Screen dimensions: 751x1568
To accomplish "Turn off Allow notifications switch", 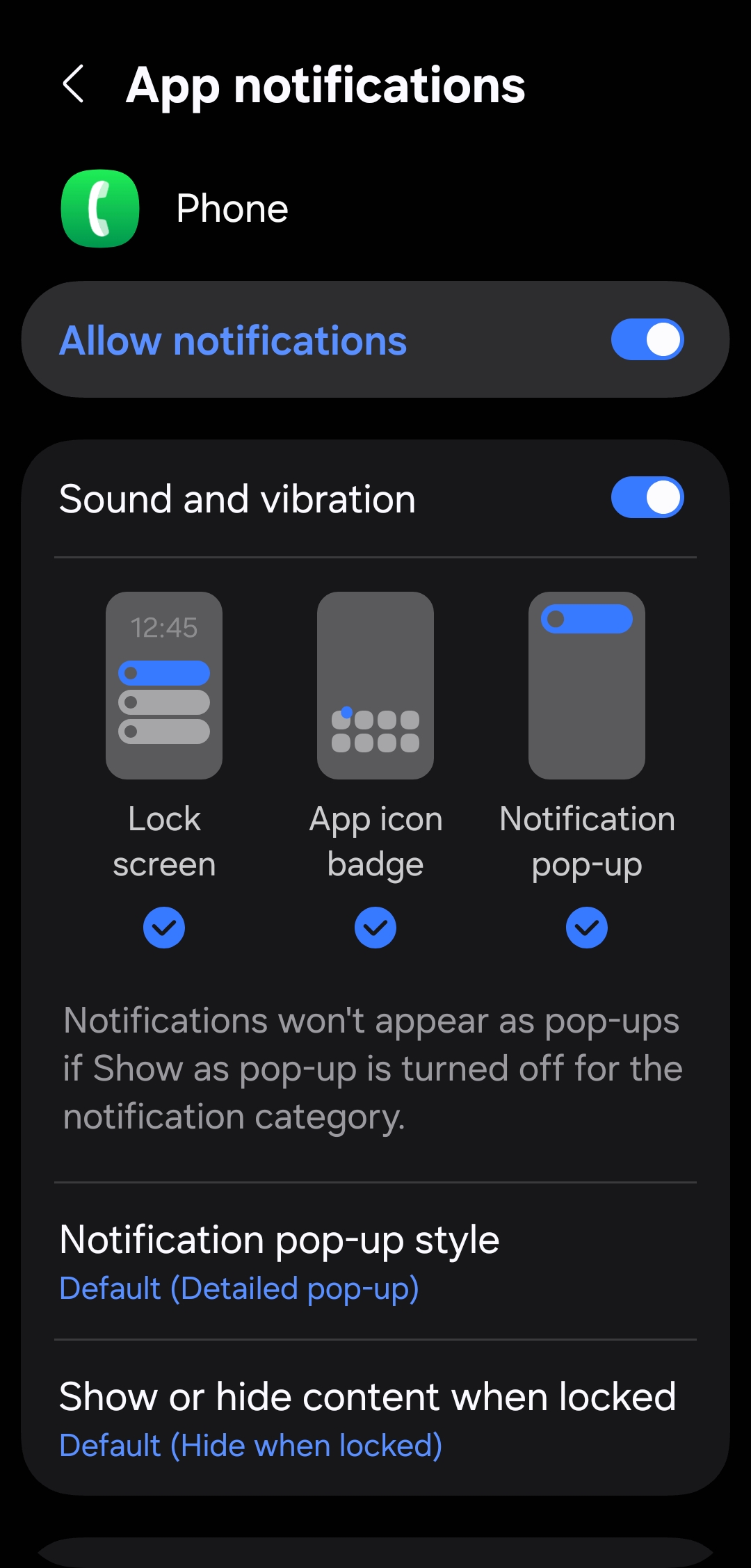I will (647, 340).
